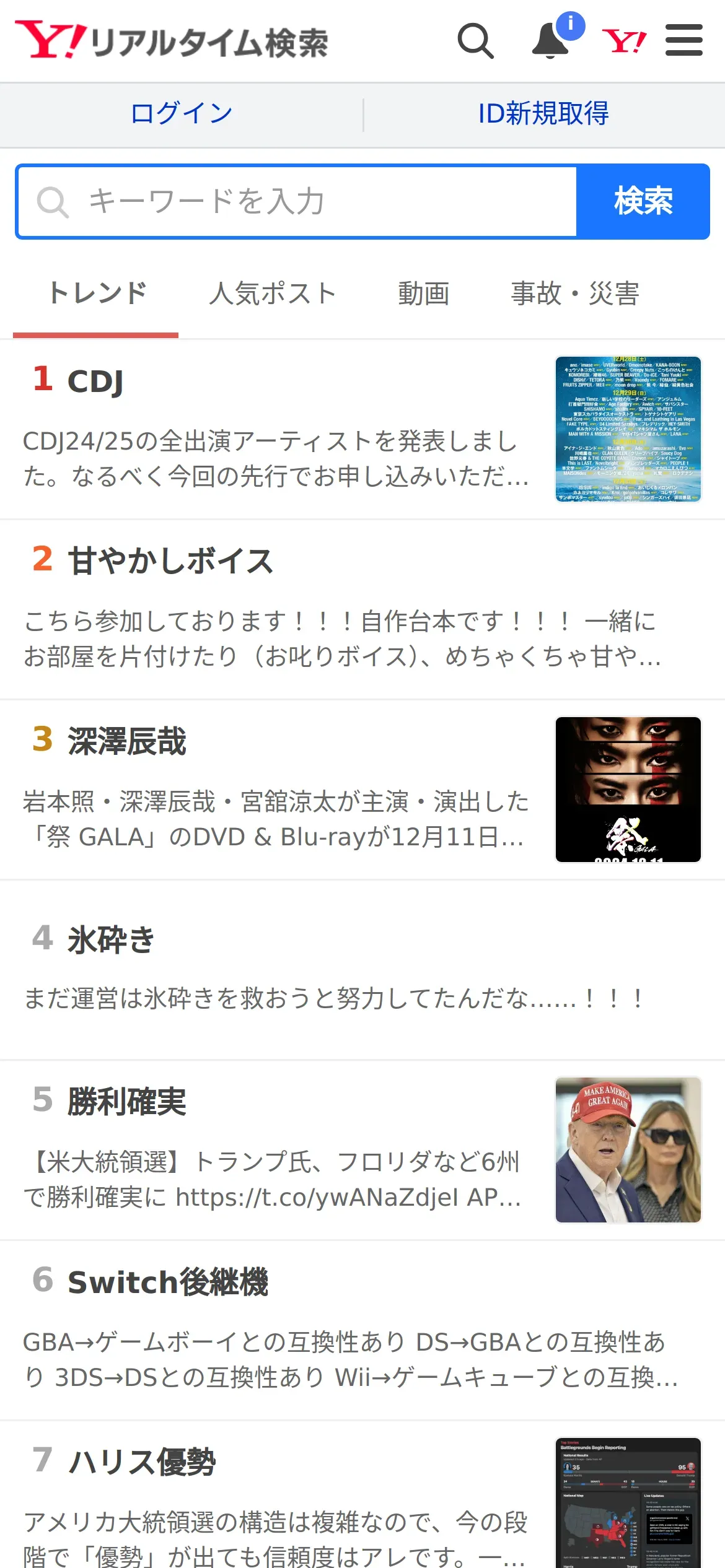This screenshot has height=1568, width=725.
Task: Tap the ログイン link
Action: 182,114
